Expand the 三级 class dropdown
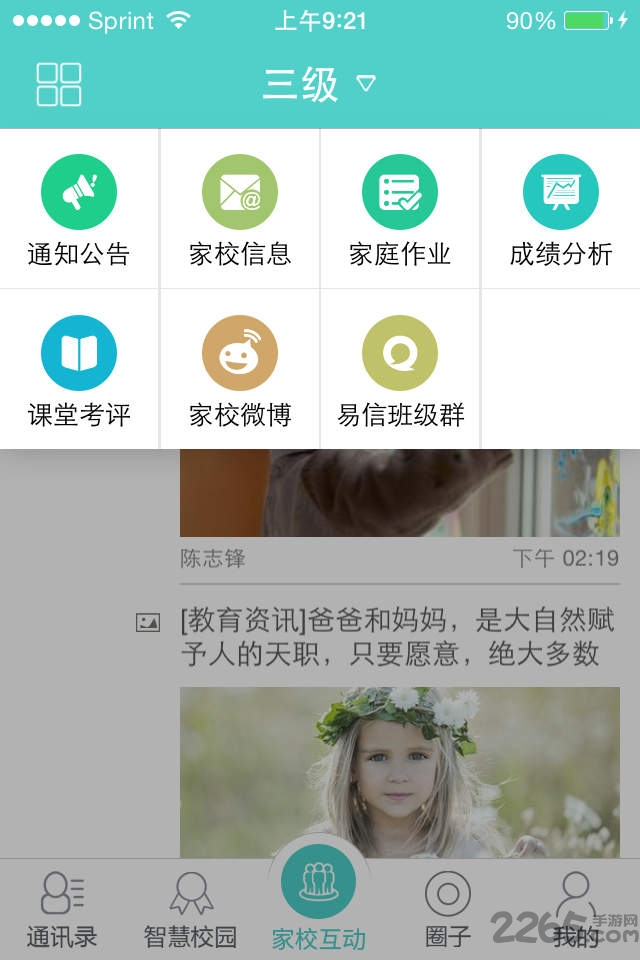640x960 pixels. pyautogui.click(x=319, y=84)
